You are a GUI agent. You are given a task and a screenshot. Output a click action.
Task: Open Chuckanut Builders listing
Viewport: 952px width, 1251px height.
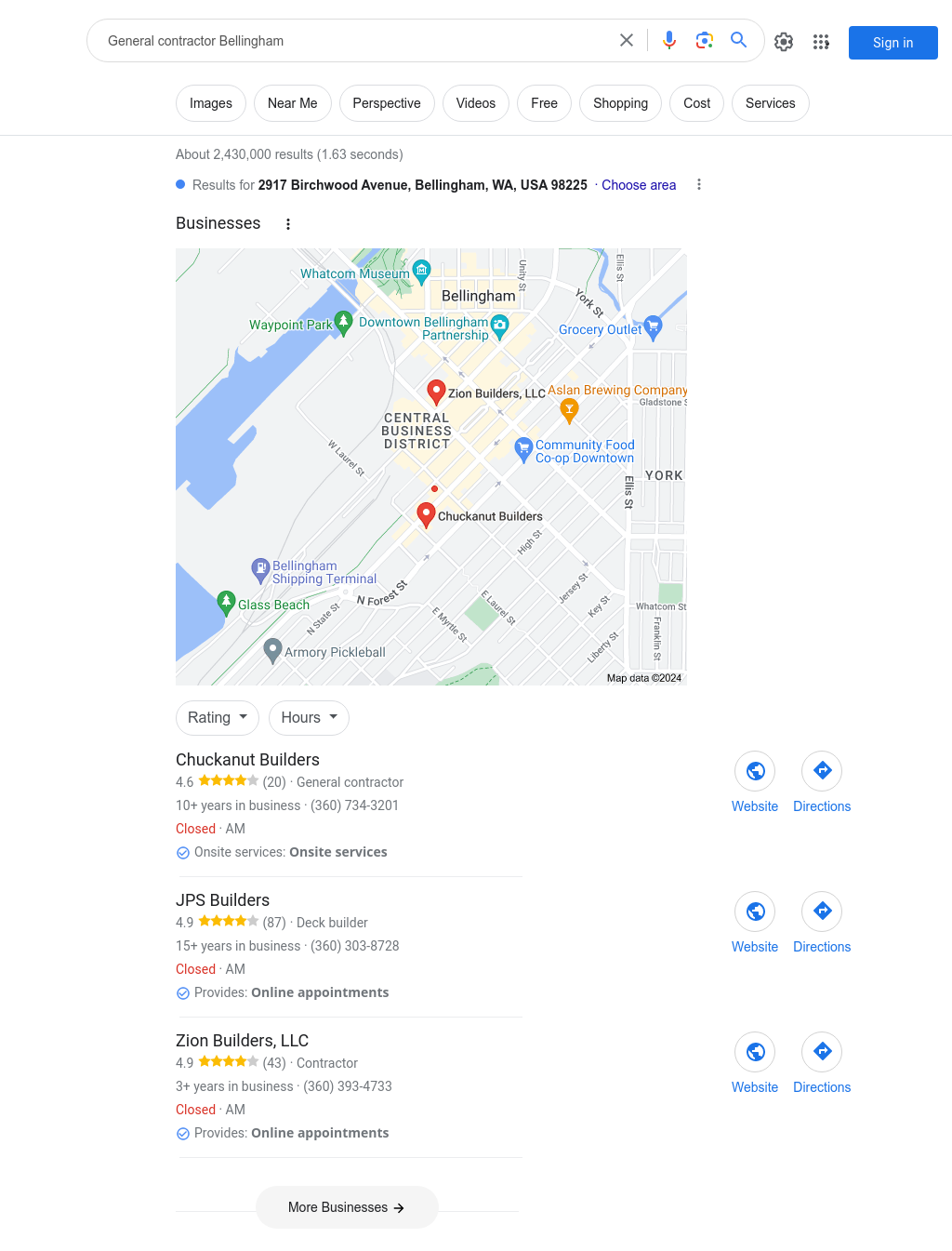tap(247, 760)
